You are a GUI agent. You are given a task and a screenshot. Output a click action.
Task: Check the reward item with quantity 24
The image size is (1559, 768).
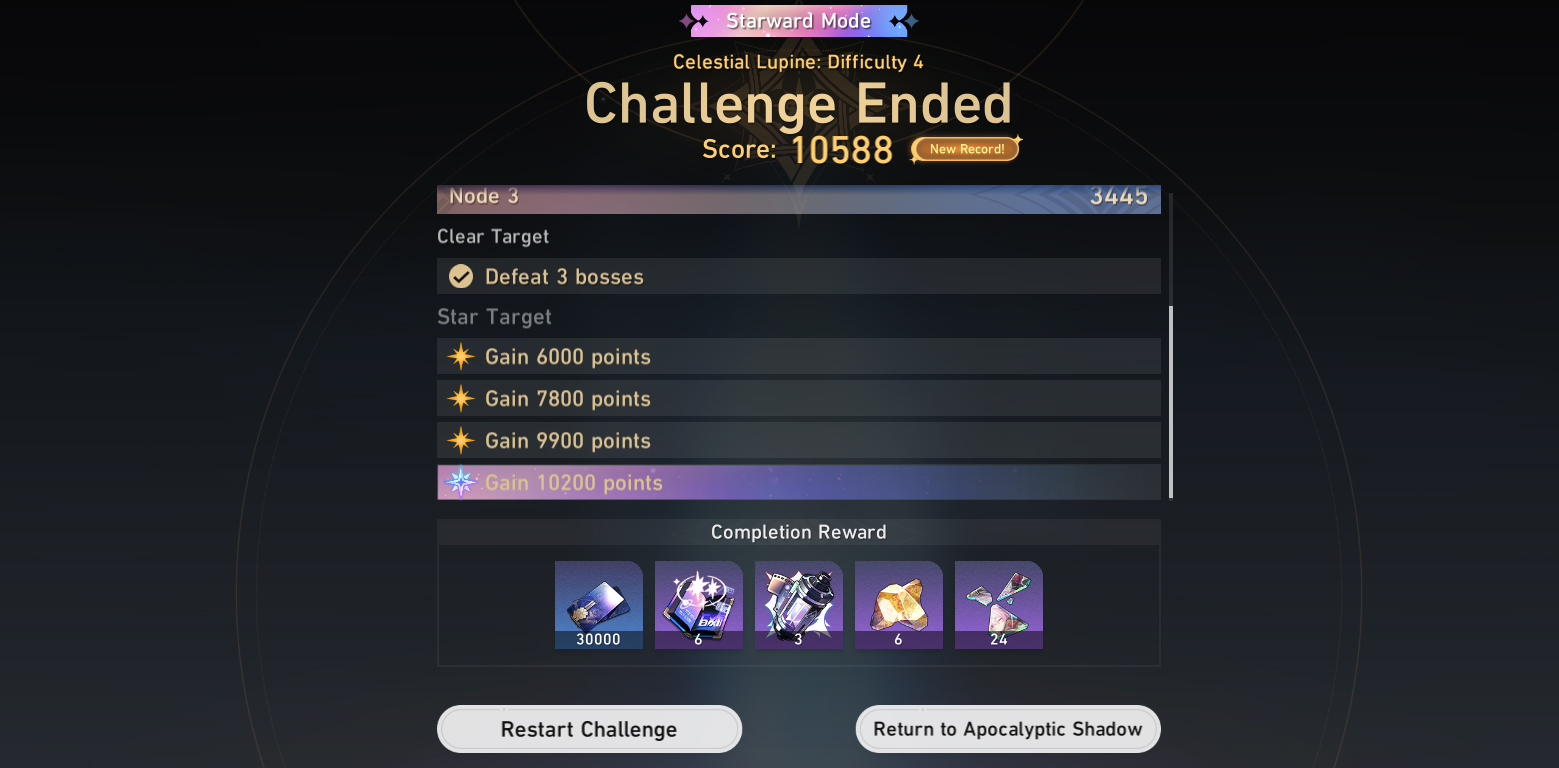coord(999,605)
